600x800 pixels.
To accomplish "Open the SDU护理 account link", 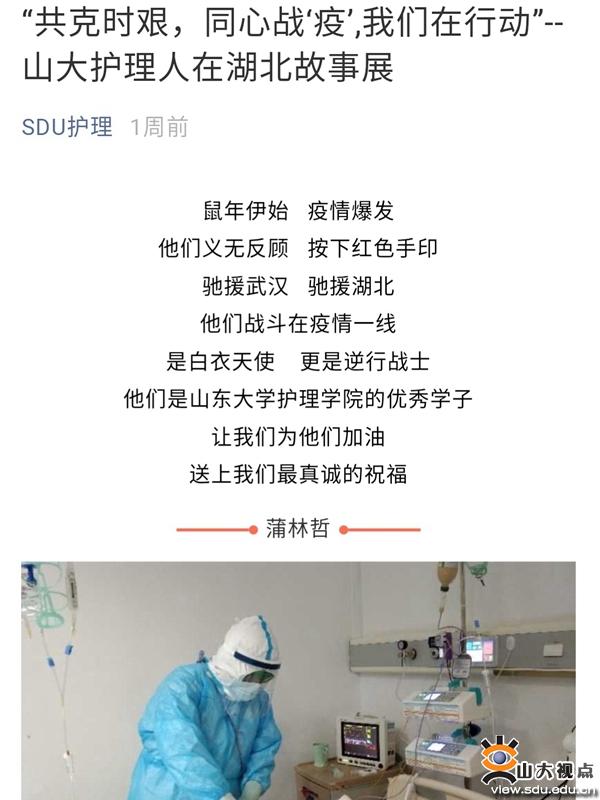I will click(x=67, y=127).
